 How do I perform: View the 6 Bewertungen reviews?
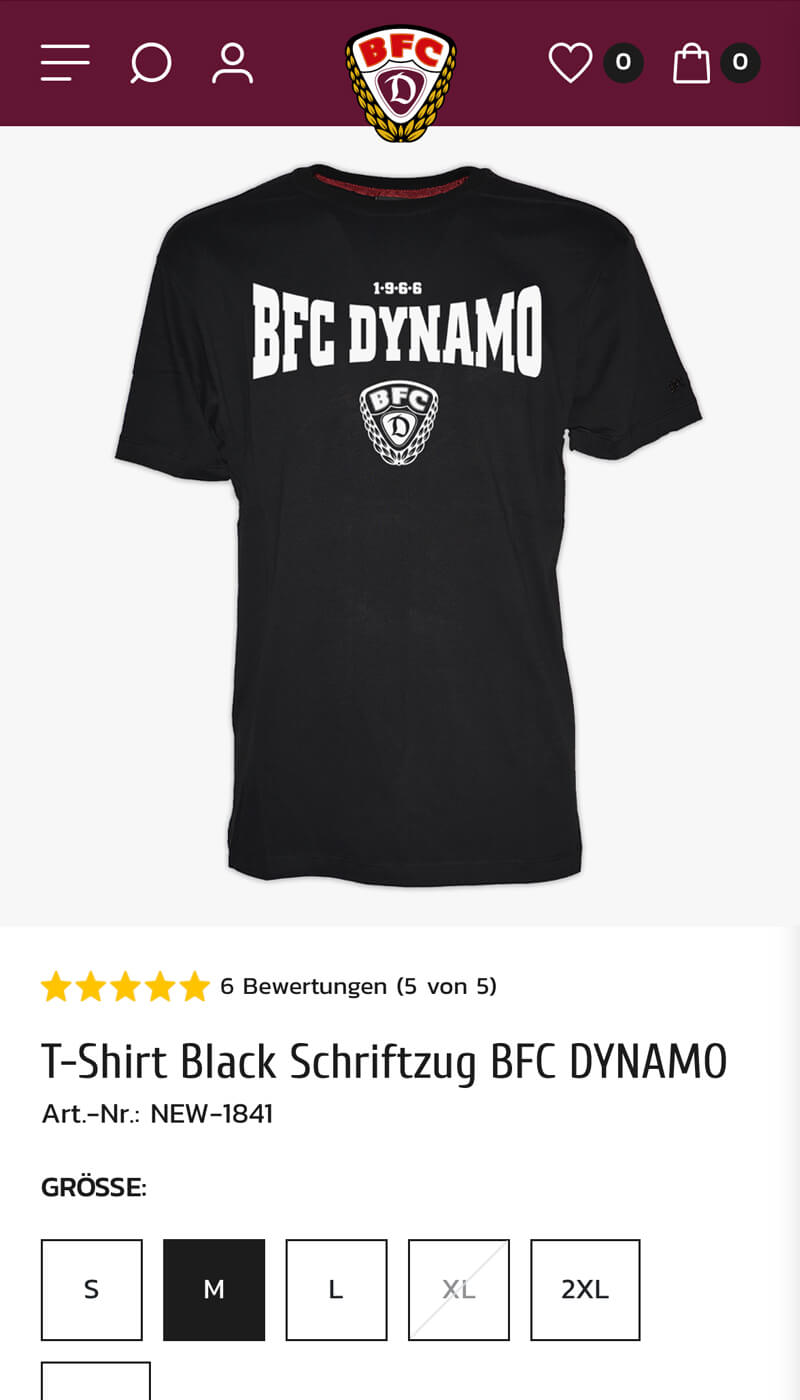click(358, 987)
